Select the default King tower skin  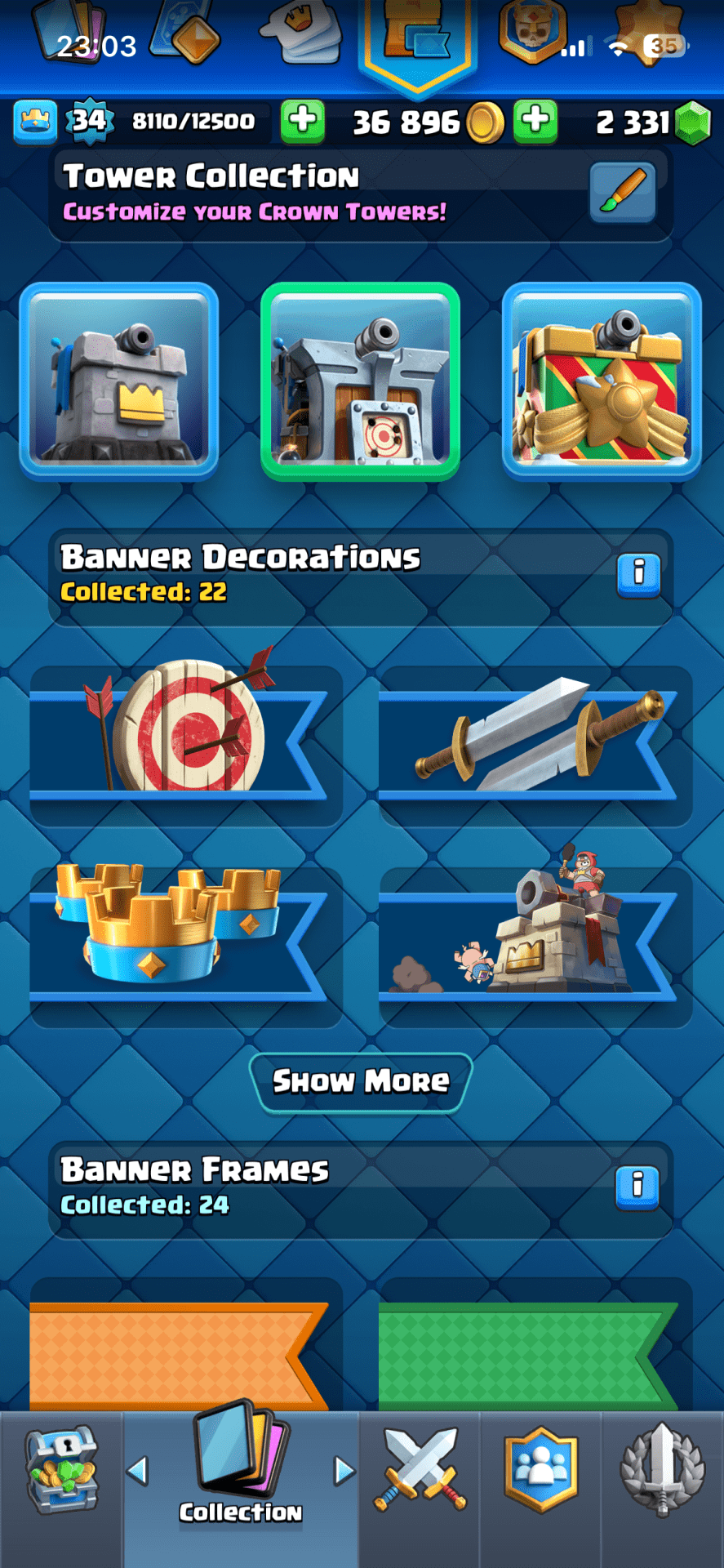tap(119, 381)
